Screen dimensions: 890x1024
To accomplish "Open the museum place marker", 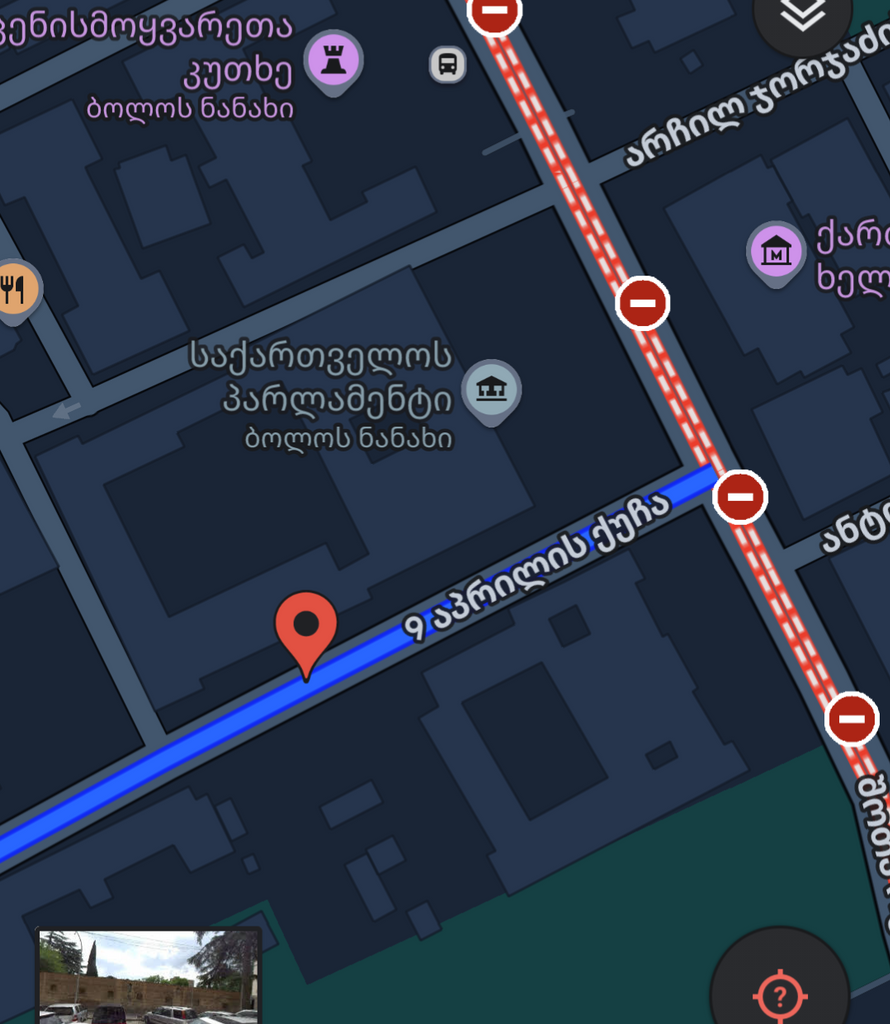I will [777, 251].
